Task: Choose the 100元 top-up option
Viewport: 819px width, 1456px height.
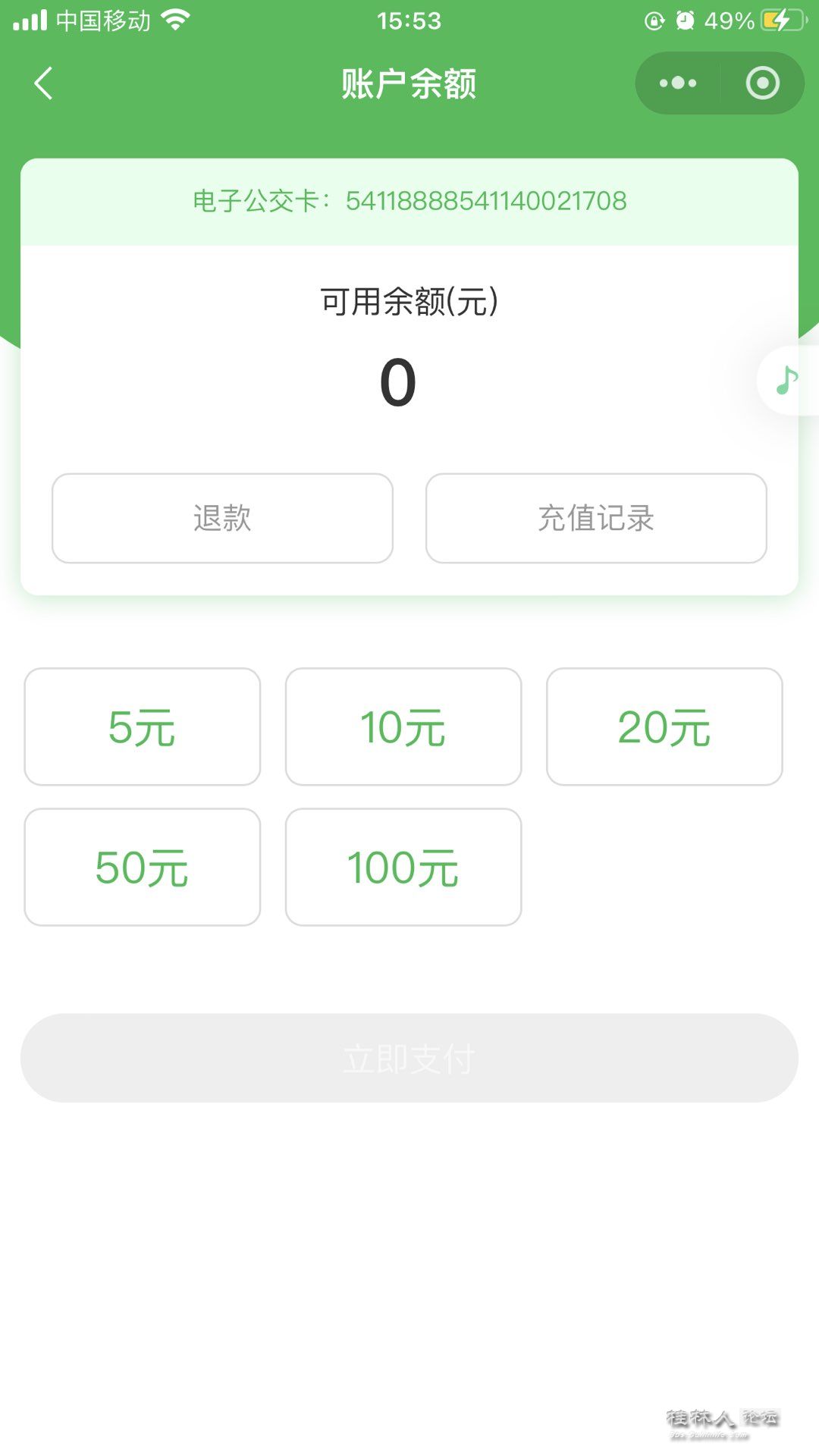Action: 403,867
